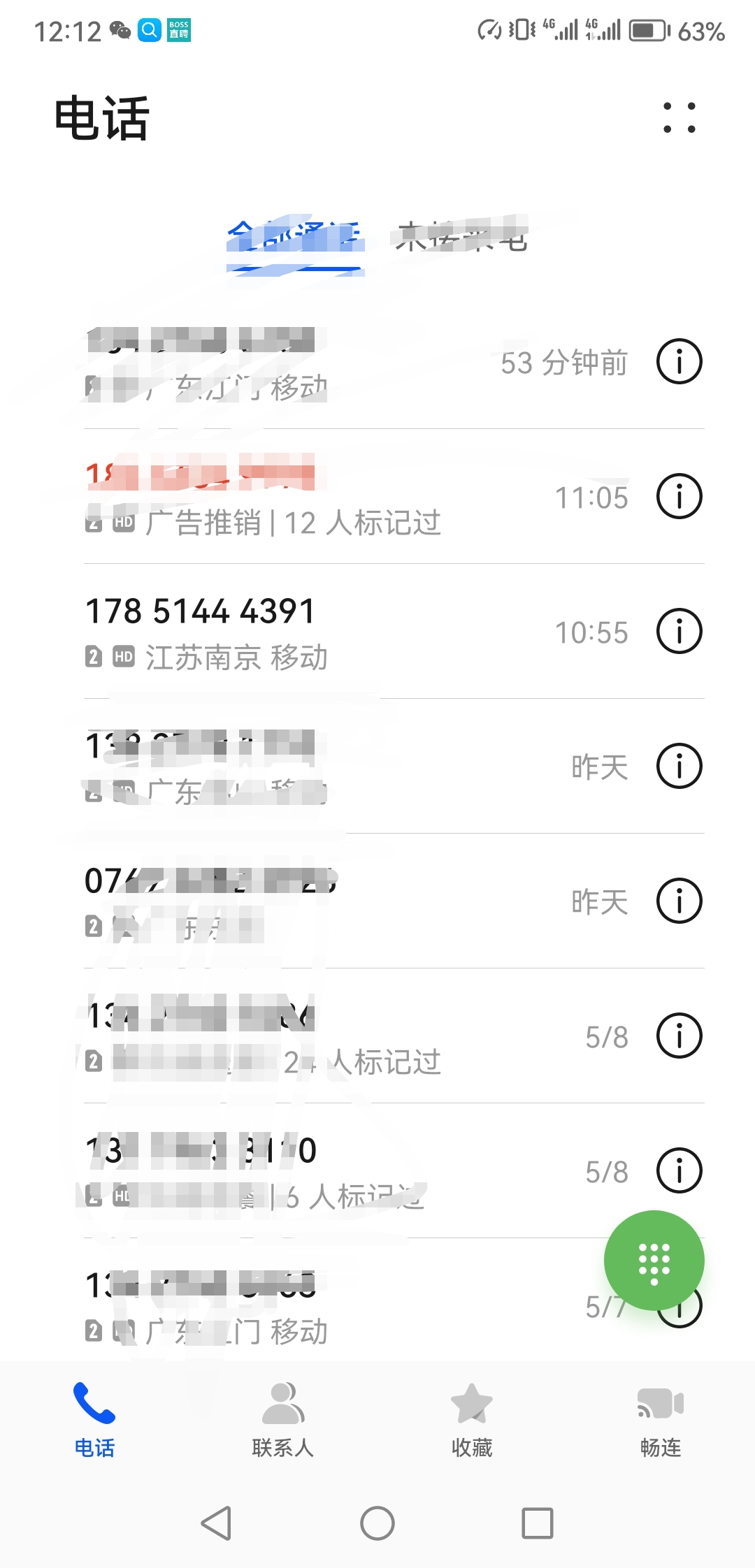Screen dimensions: 755x1568
Task: Go back using the system back button
Action: (216, 1523)
